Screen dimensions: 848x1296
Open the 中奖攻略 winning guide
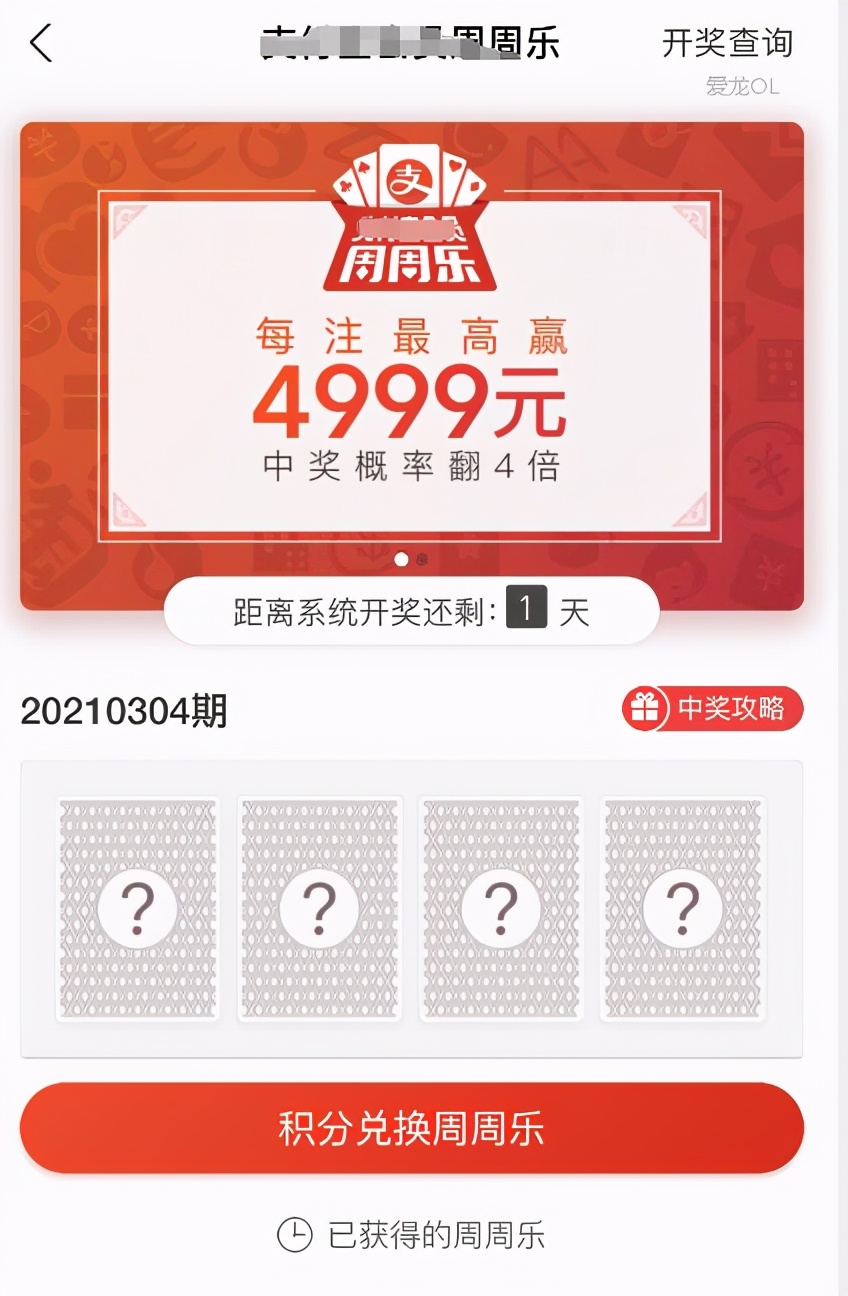712,709
